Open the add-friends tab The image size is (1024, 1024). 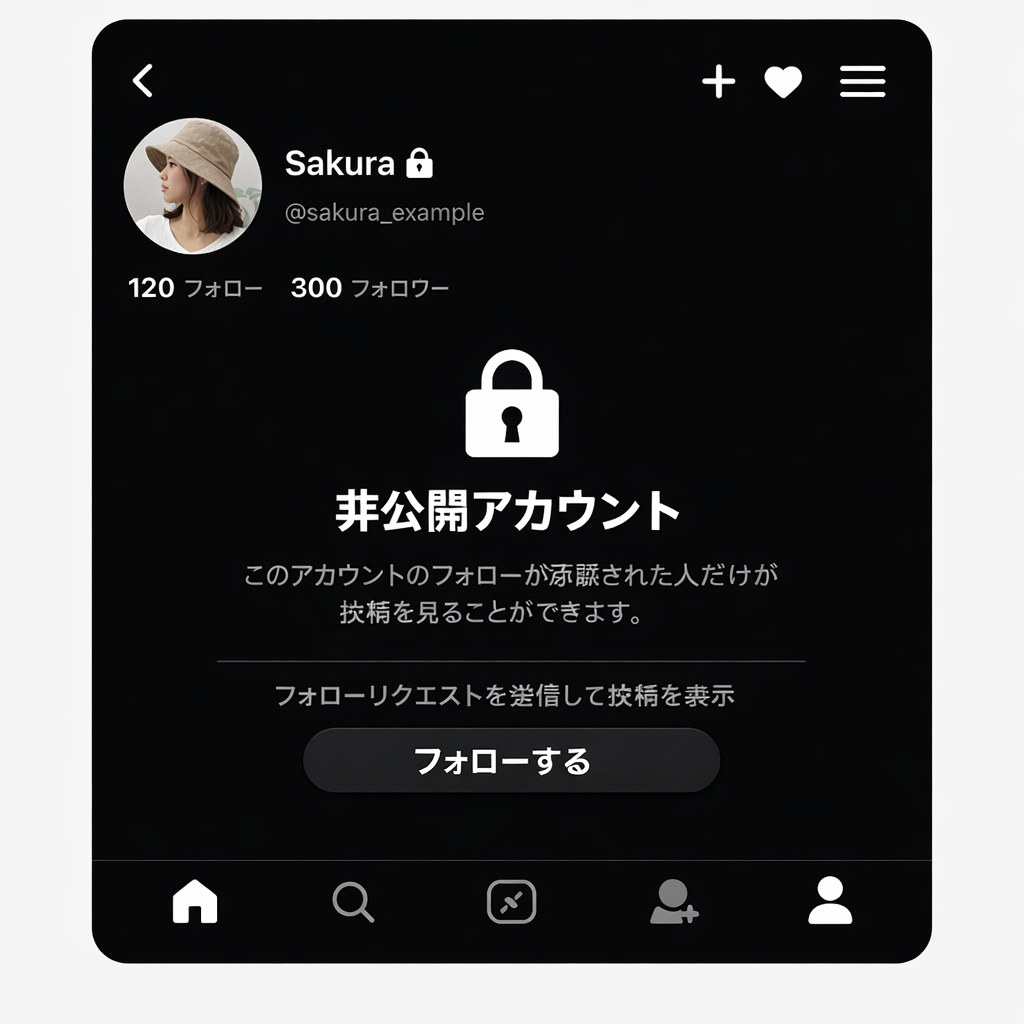[x=673, y=902]
